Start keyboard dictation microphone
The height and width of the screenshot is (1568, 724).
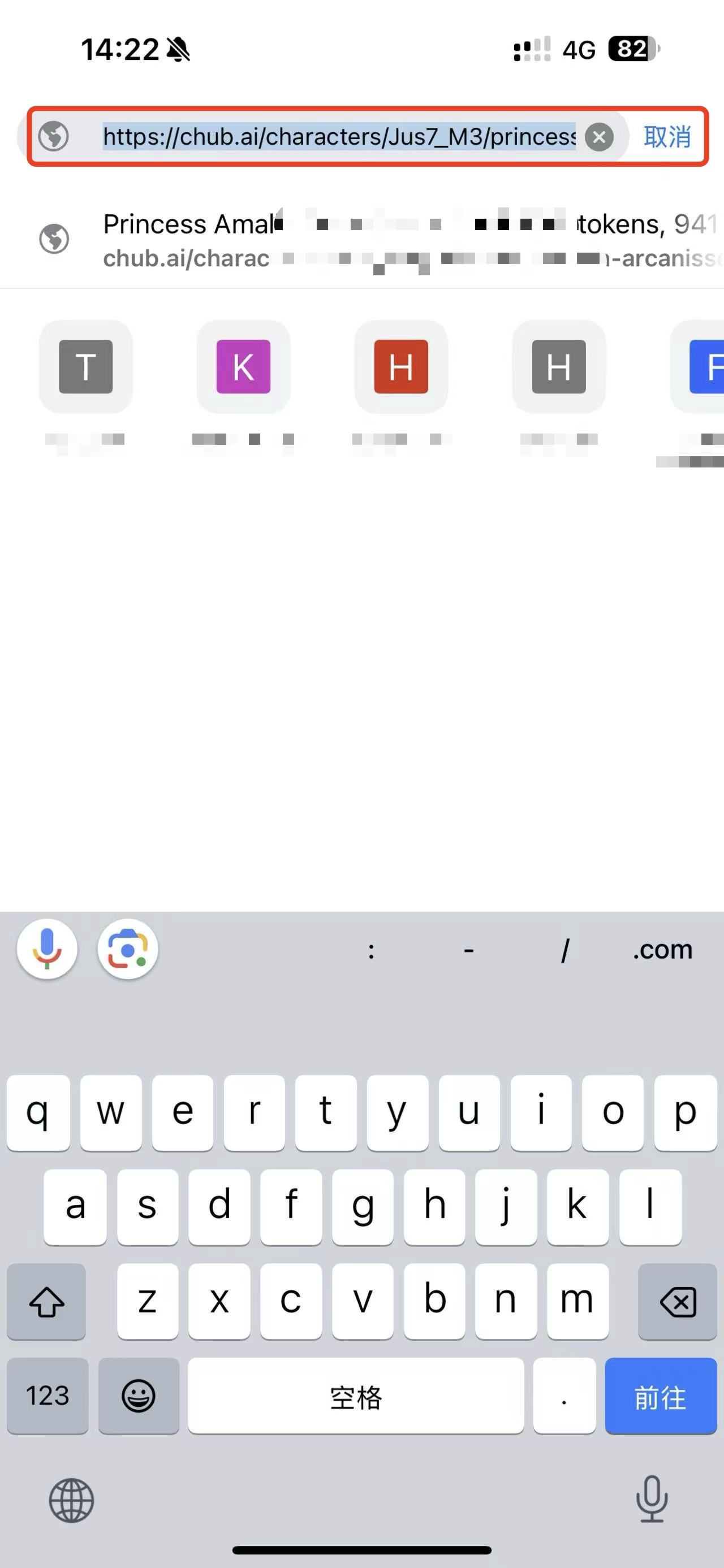pos(652,1499)
